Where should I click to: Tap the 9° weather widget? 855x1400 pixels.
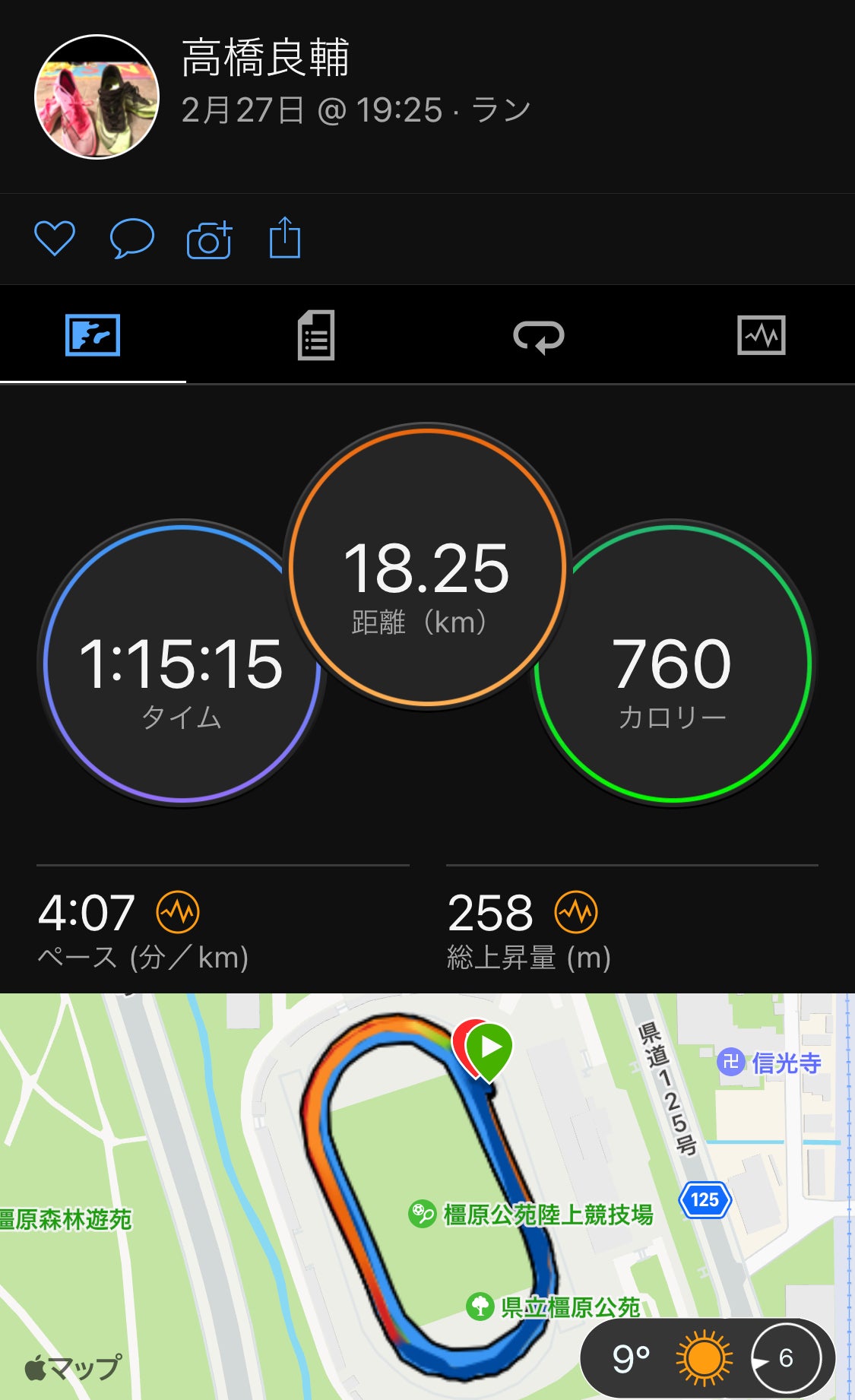tap(707, 1357)
